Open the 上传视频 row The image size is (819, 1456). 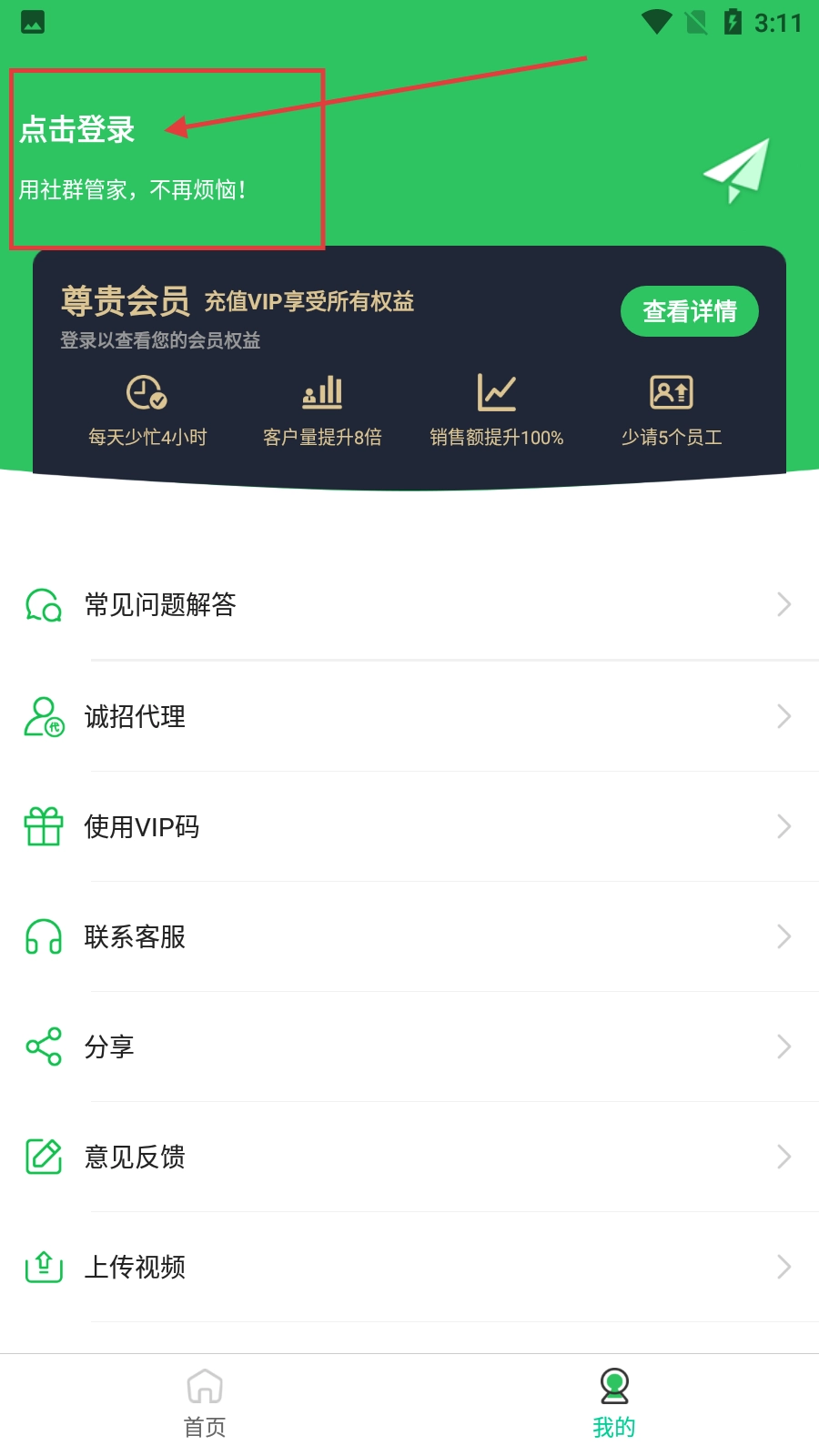pos(409,1267)
